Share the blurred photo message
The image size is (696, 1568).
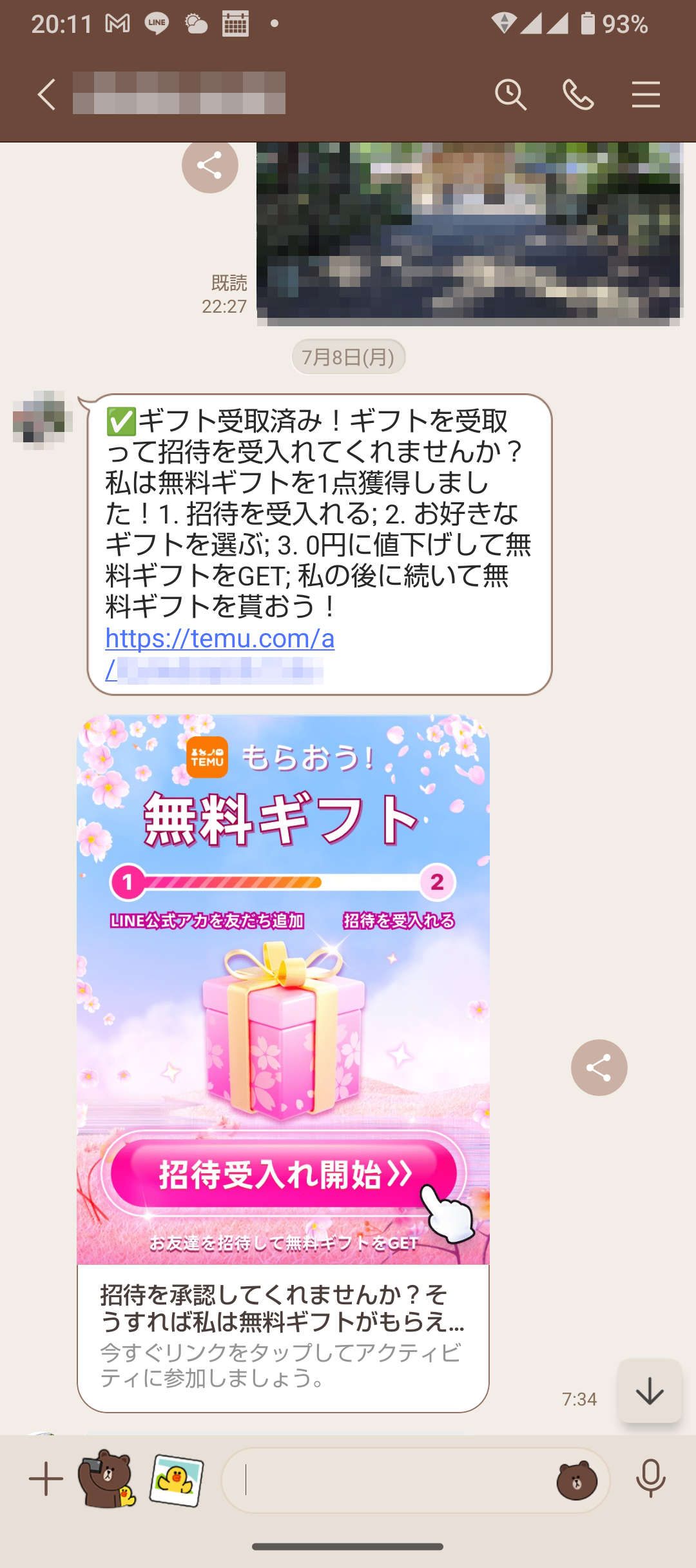(210, 165)
